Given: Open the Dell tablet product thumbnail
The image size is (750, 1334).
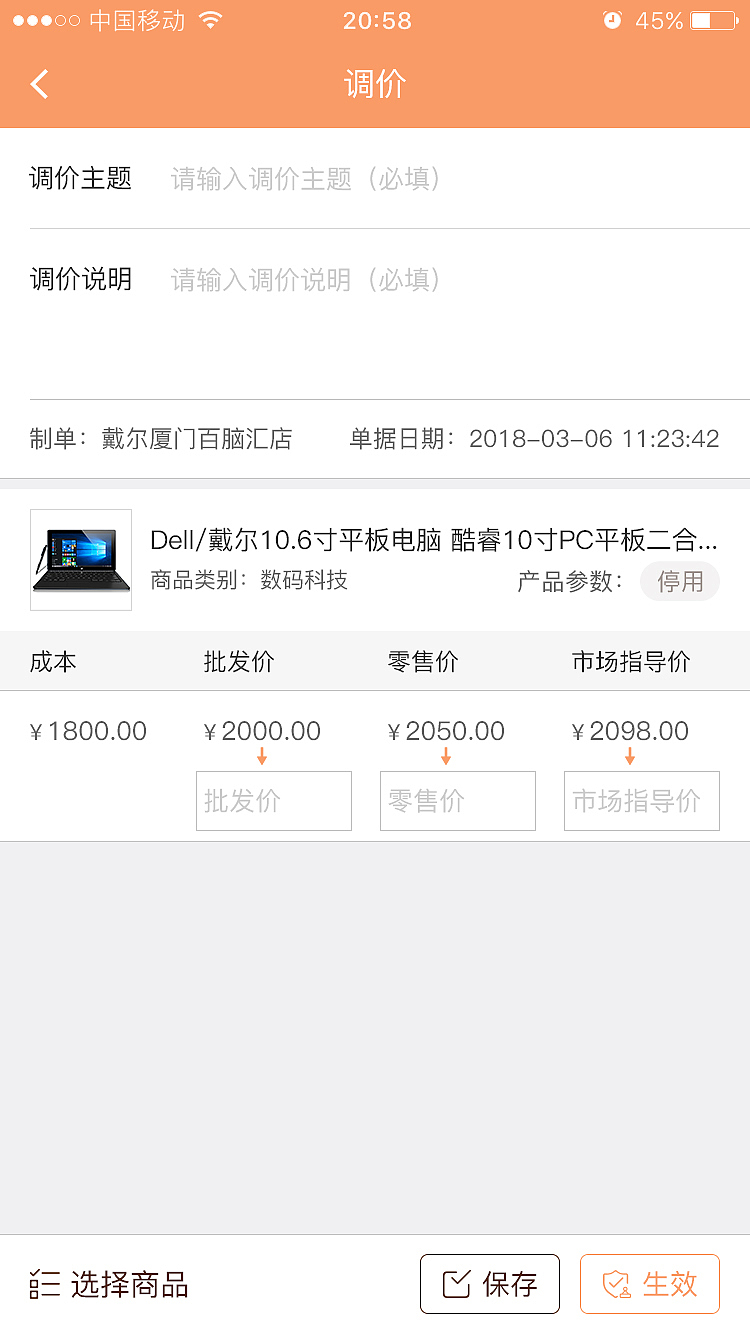Looking at the screenshot, I should (81, 560).
